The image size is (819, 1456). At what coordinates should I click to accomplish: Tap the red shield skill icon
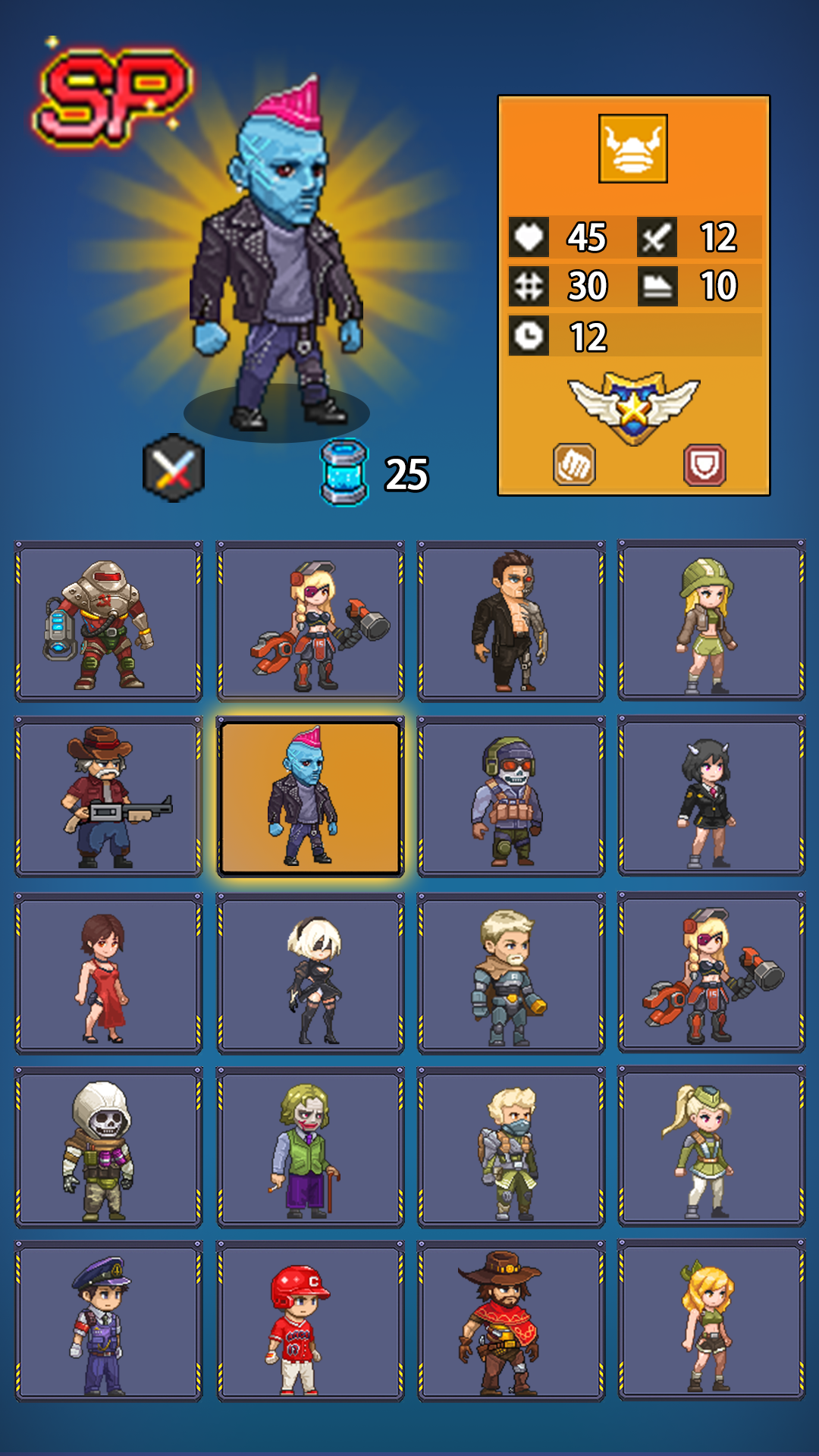(x=704, y=465)
